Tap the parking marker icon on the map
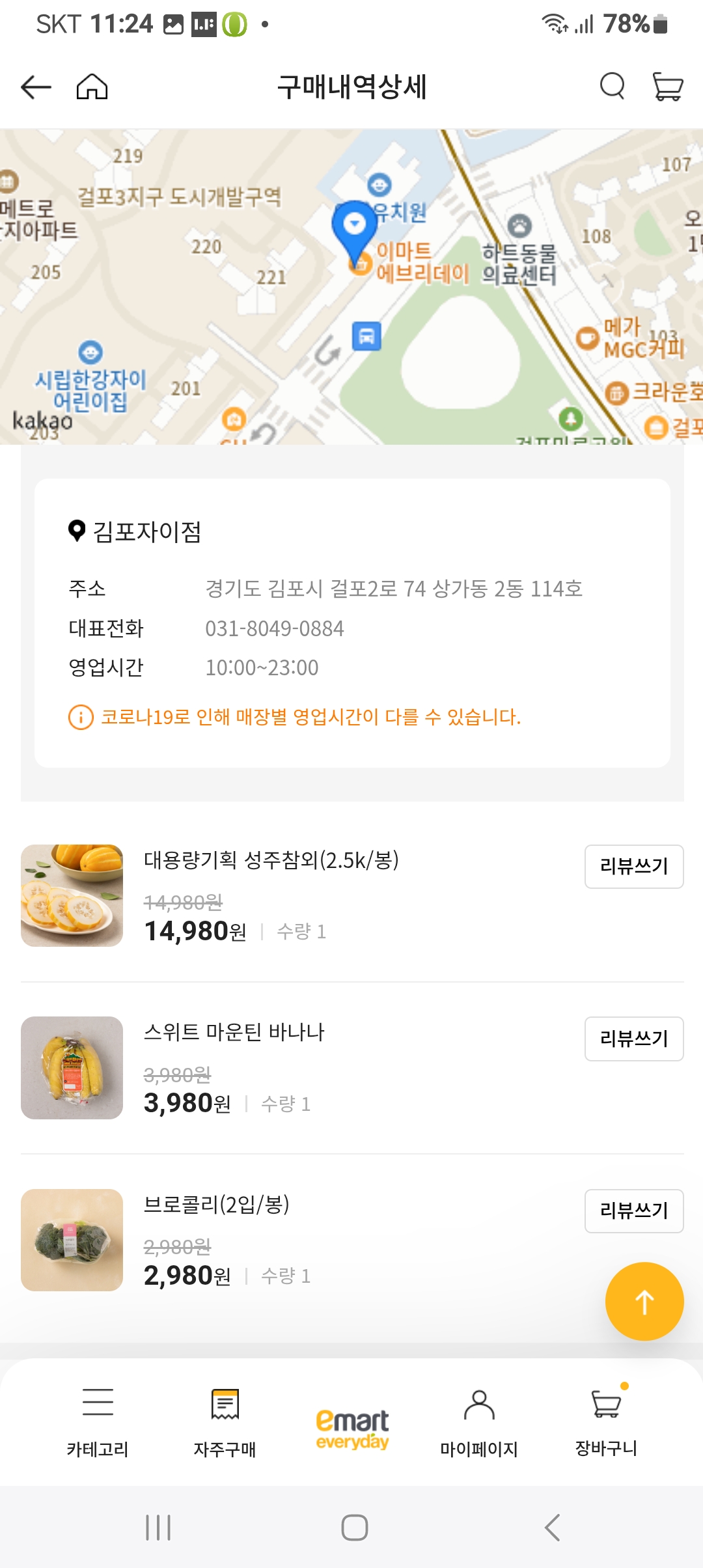The image size is (703, 1568). 366,337
